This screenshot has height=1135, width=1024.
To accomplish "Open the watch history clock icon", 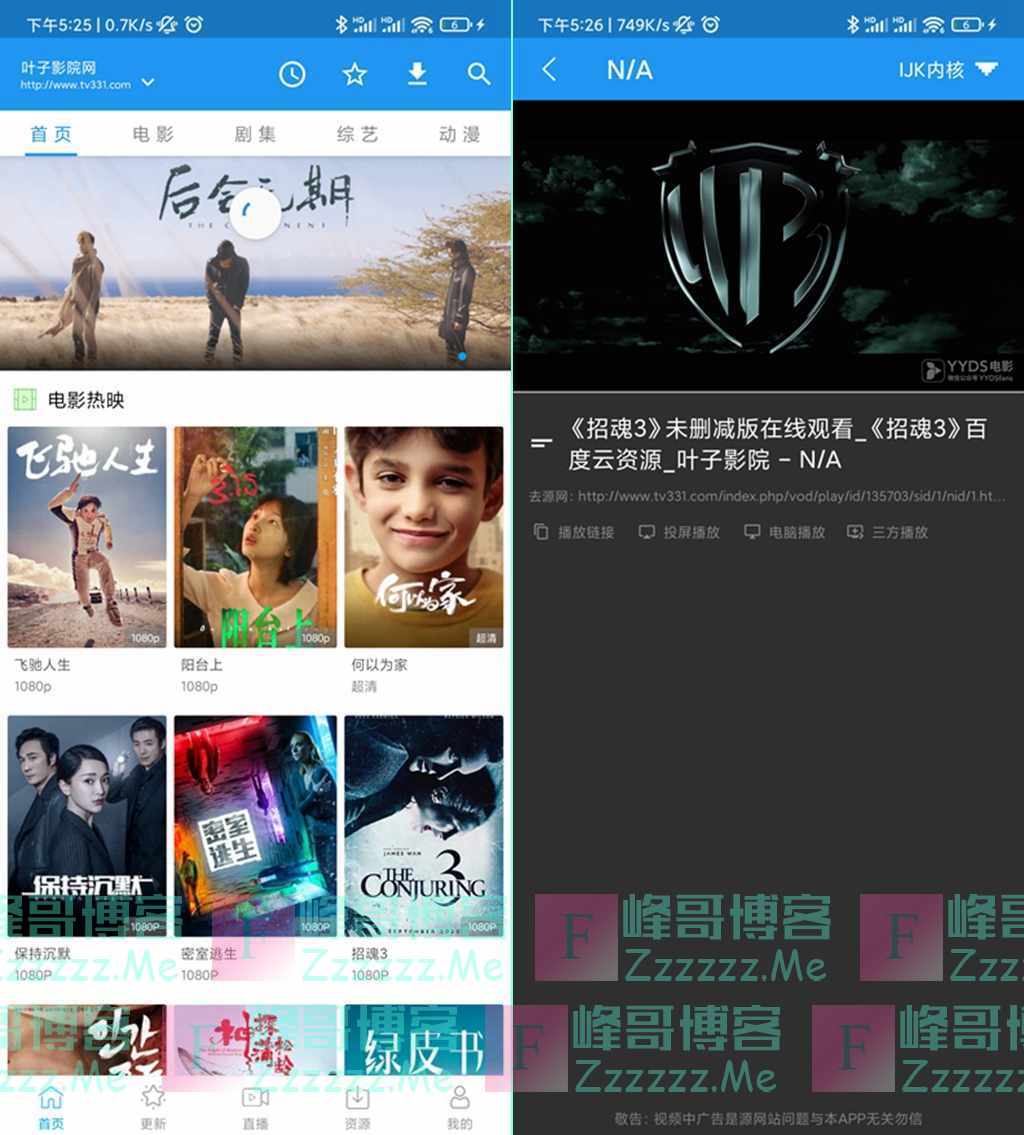I will pyautogui.click(x=292, y=74).
